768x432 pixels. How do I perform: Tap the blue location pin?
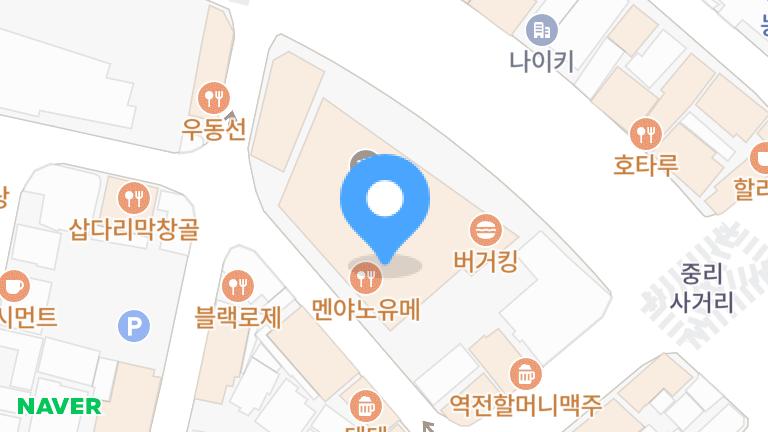tap(385, 202)
